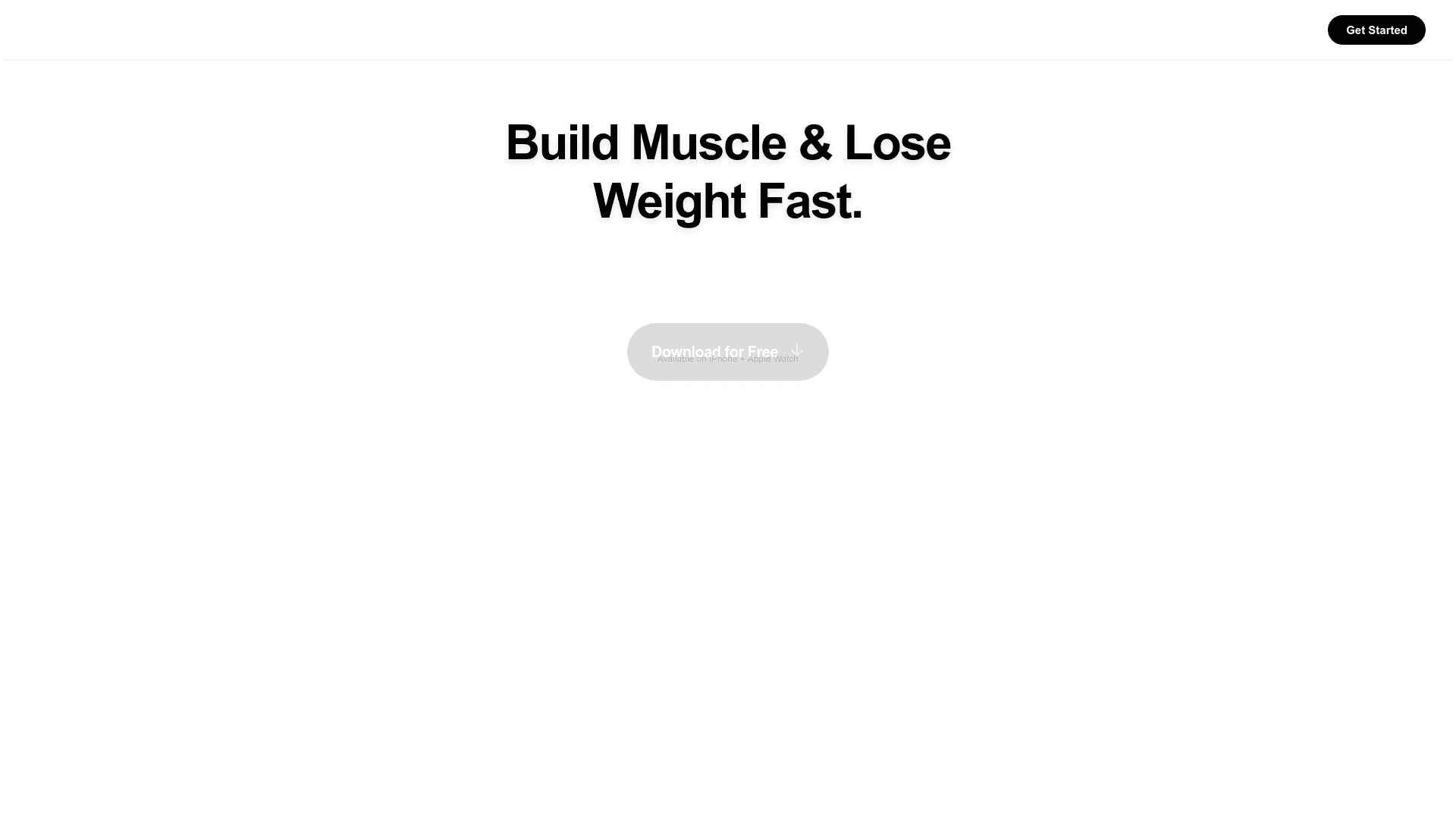The width and height of the screenshot is (1456, 819).
Task: Tap Download for Free button
Action: (726, 352)
